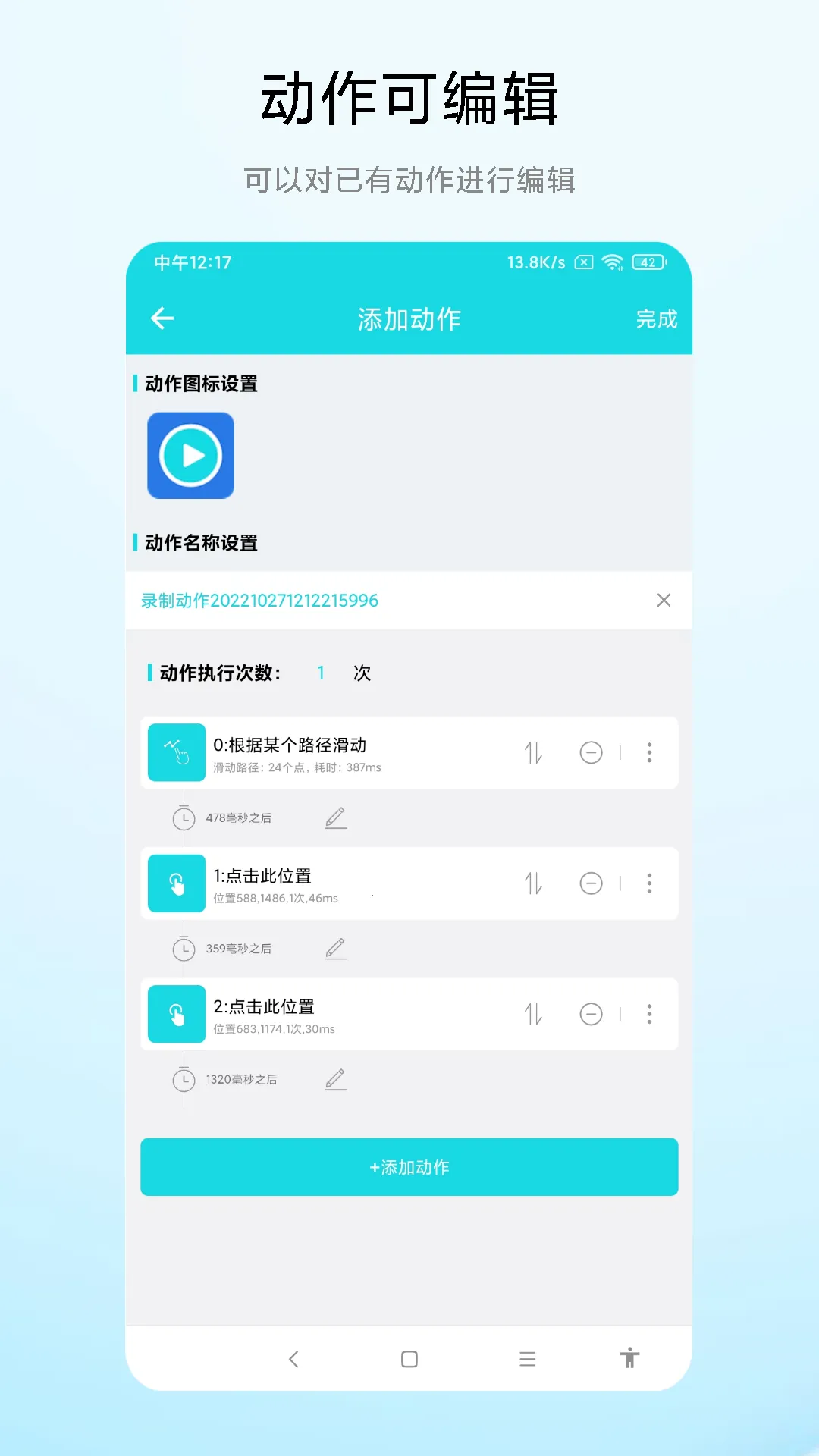Remove action 1 using the minus icon

592,883
